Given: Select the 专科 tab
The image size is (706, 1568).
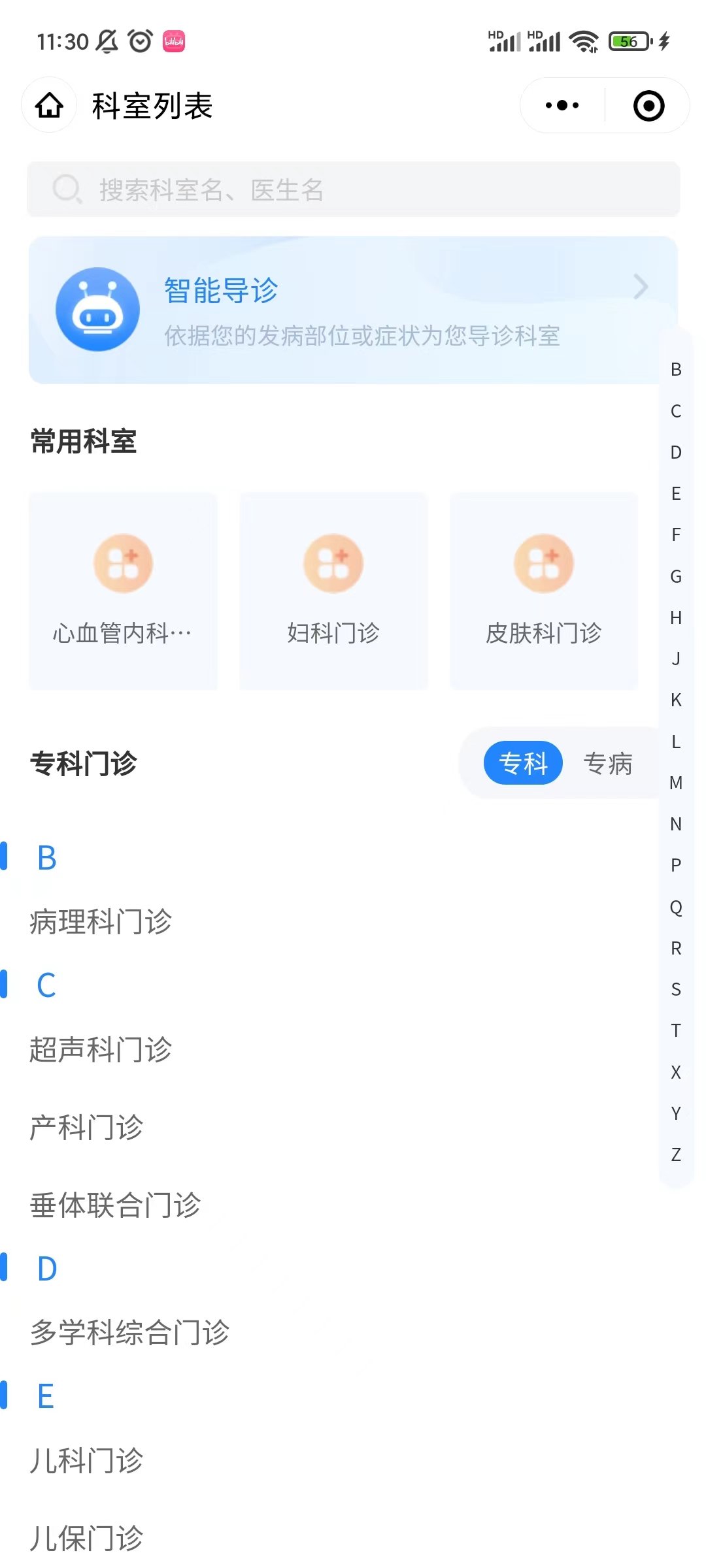Looking at the screenshot, I should click(x=523, y=763).
